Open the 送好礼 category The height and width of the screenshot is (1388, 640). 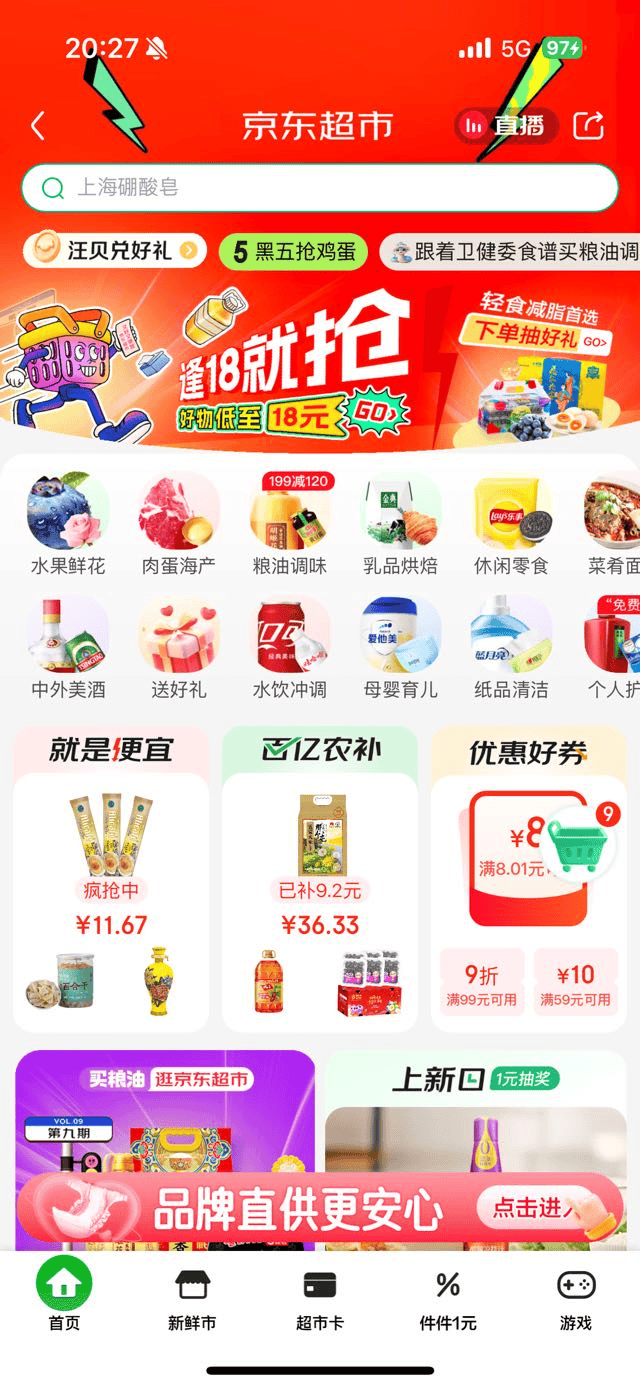point(179,648)
